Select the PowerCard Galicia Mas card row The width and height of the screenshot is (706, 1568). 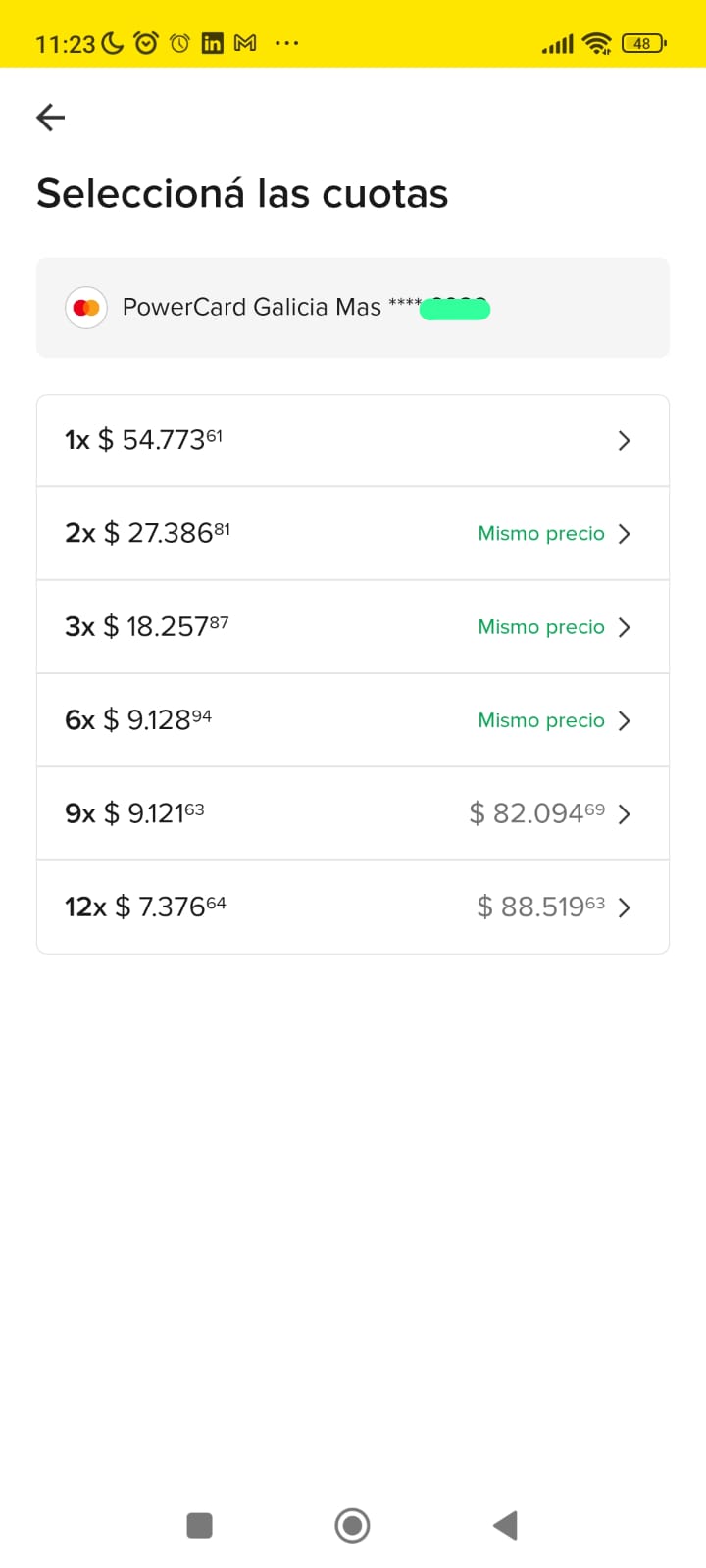pyautogui.click(x=353, y=307)
